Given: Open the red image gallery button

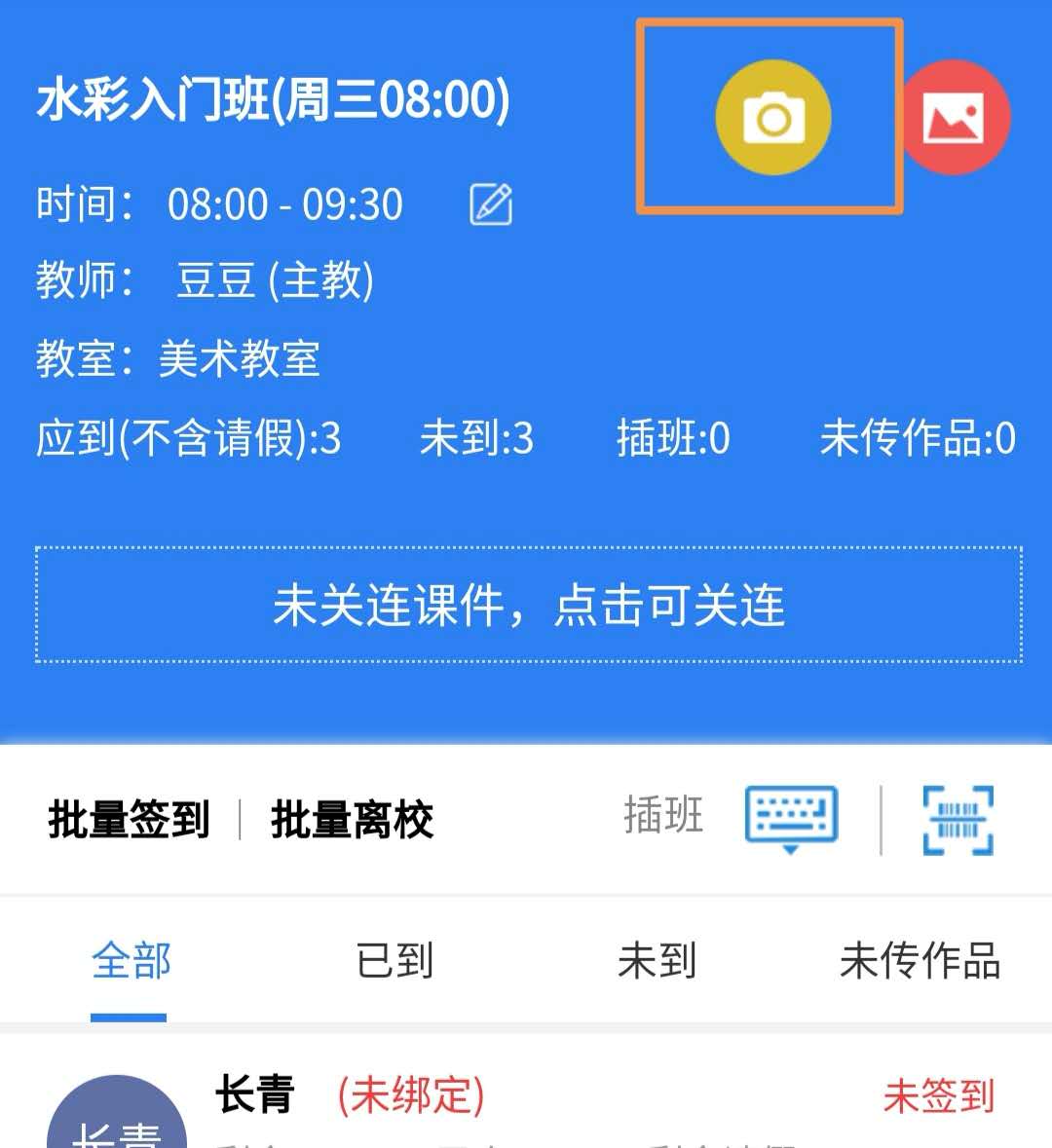Looking at the screenshot, I should 955,118.
